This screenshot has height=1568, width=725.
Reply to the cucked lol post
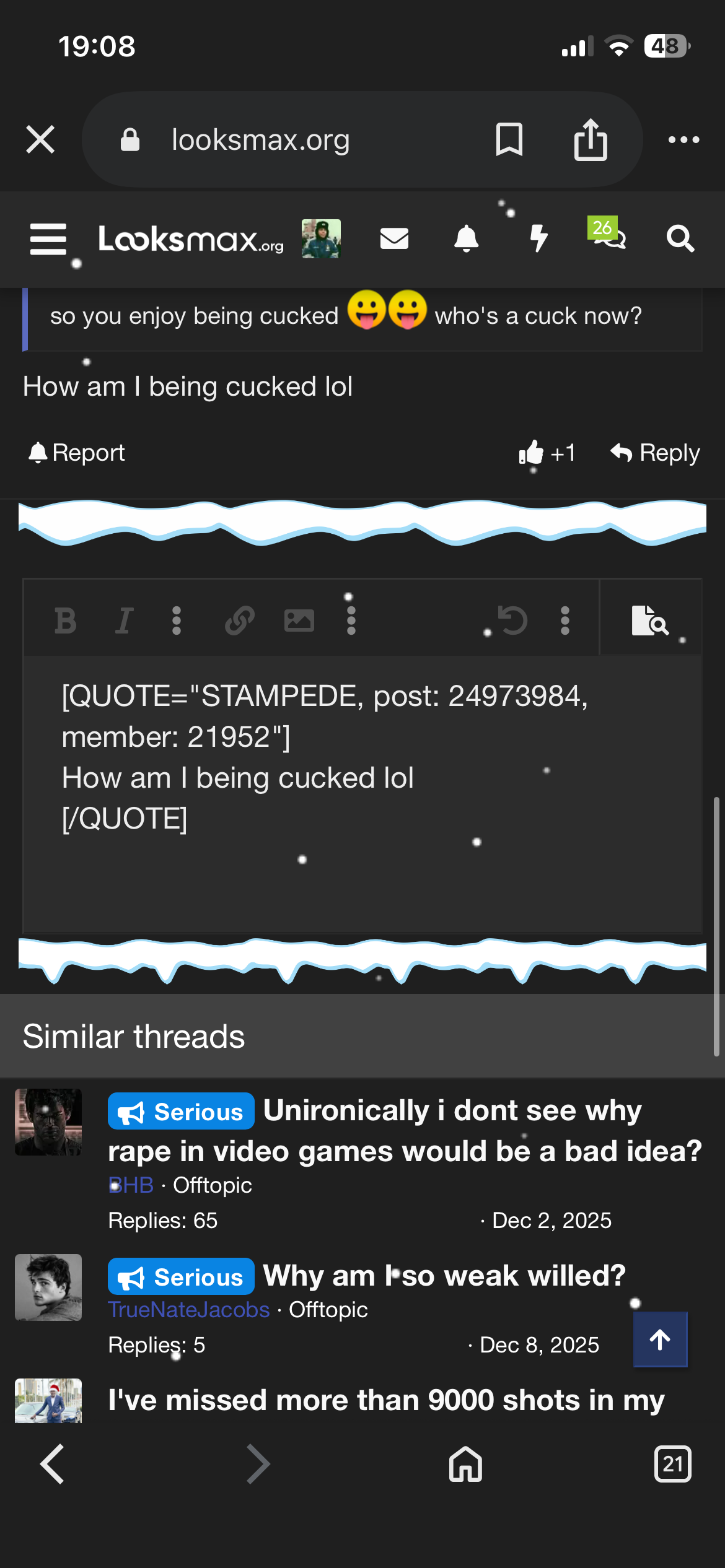pyautogui.click(x=655, y=453)
